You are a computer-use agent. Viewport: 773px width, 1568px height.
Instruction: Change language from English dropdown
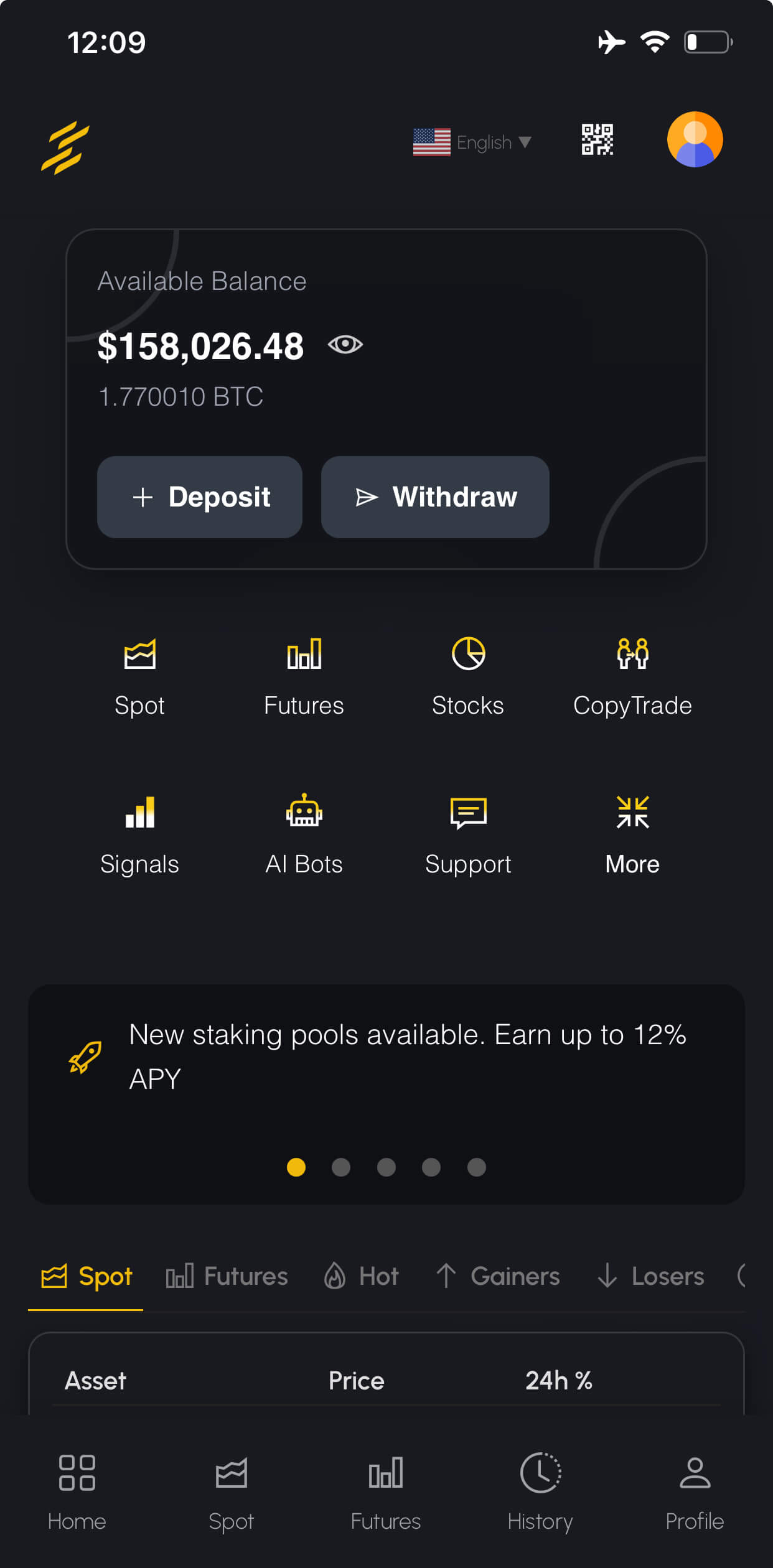coord(473,142)
